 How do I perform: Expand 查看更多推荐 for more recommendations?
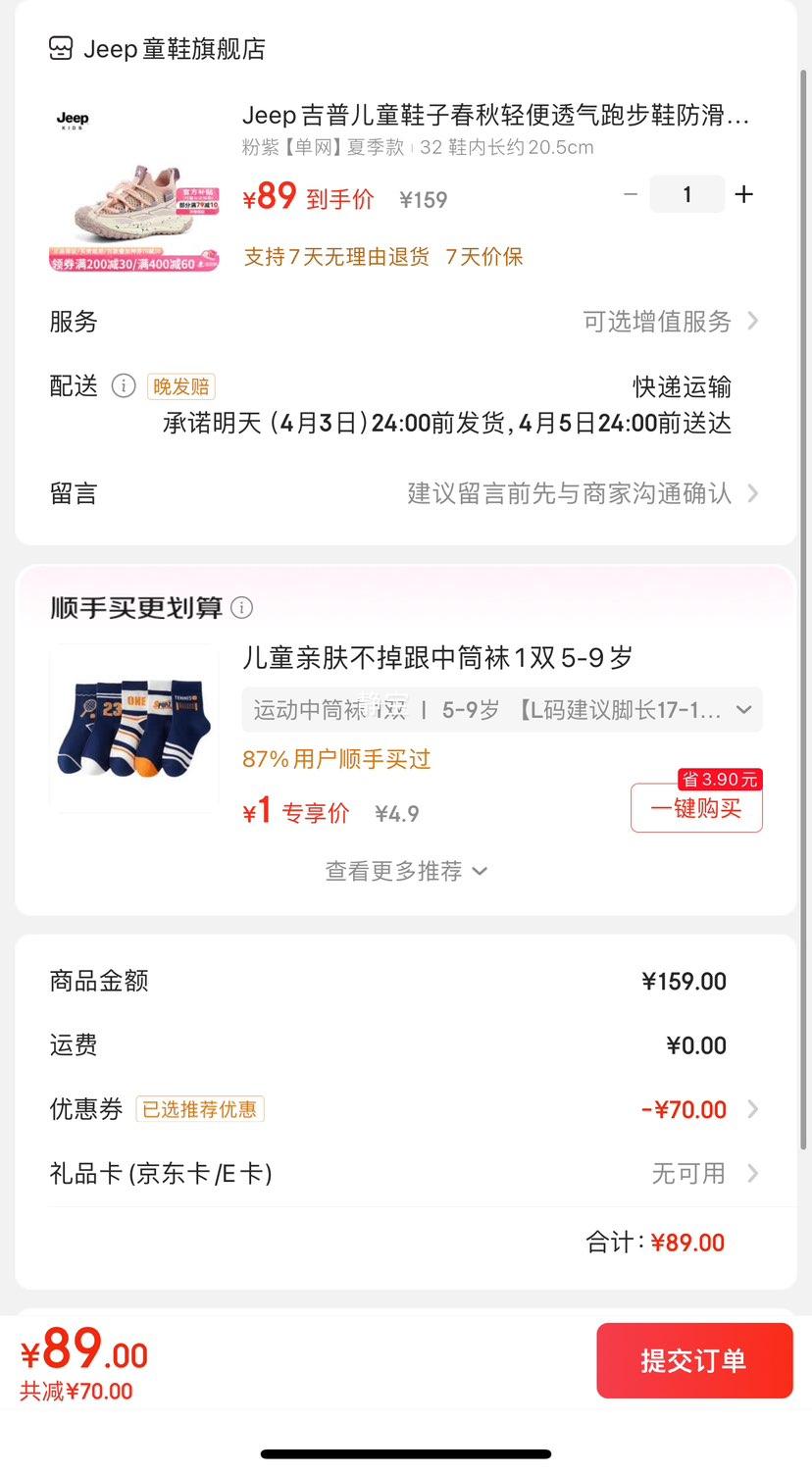[x=406, y=871]
